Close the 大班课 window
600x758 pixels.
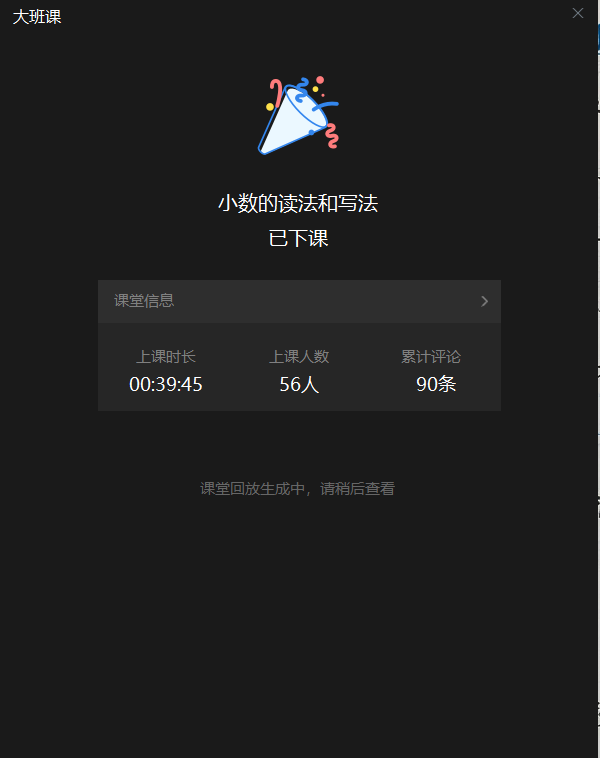(577, 13)
